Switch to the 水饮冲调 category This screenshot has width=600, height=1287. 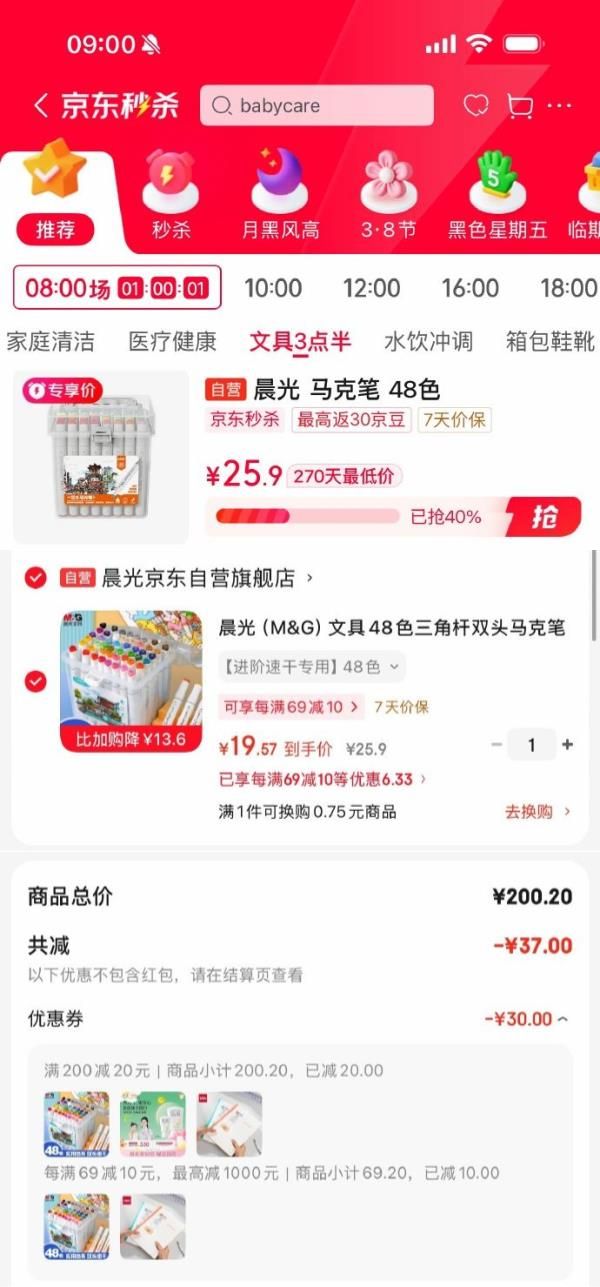[x=428, y=342]
